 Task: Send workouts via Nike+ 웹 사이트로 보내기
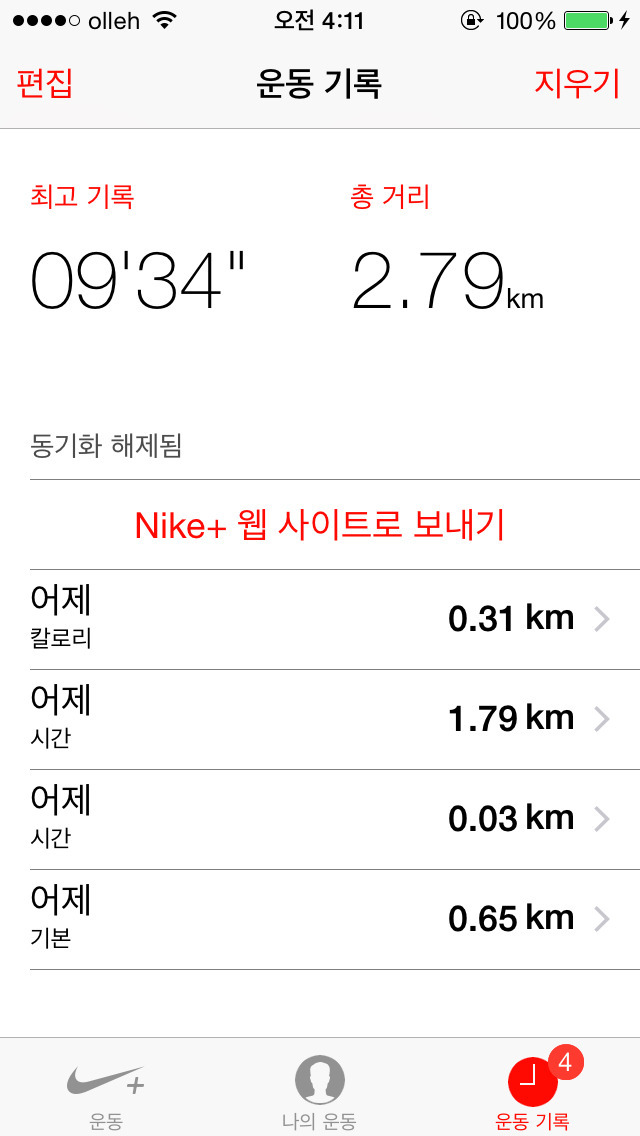click(x=320, y=526)
